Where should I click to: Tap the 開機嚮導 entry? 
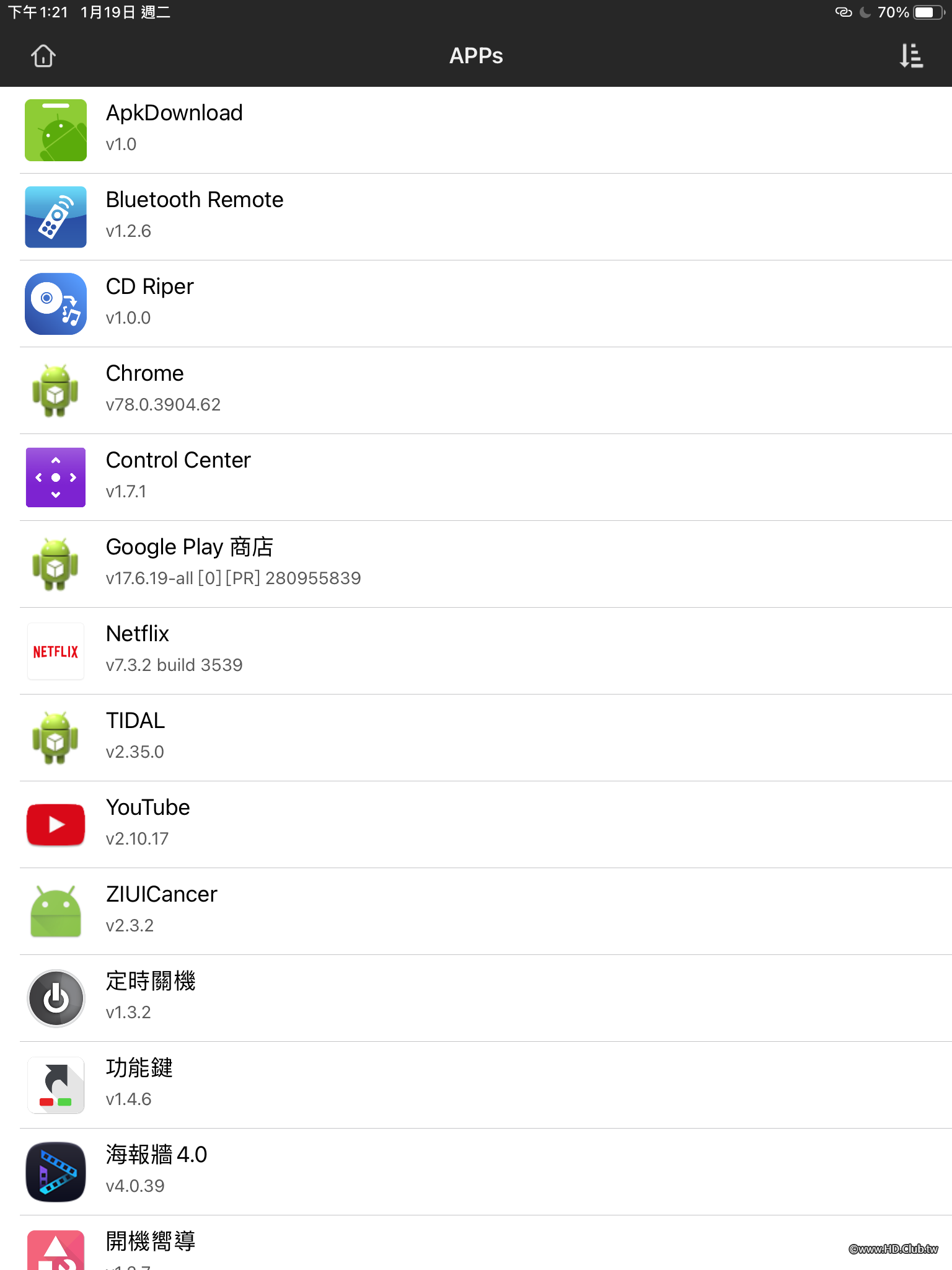pyautogui.click(x=150, y=1245)
